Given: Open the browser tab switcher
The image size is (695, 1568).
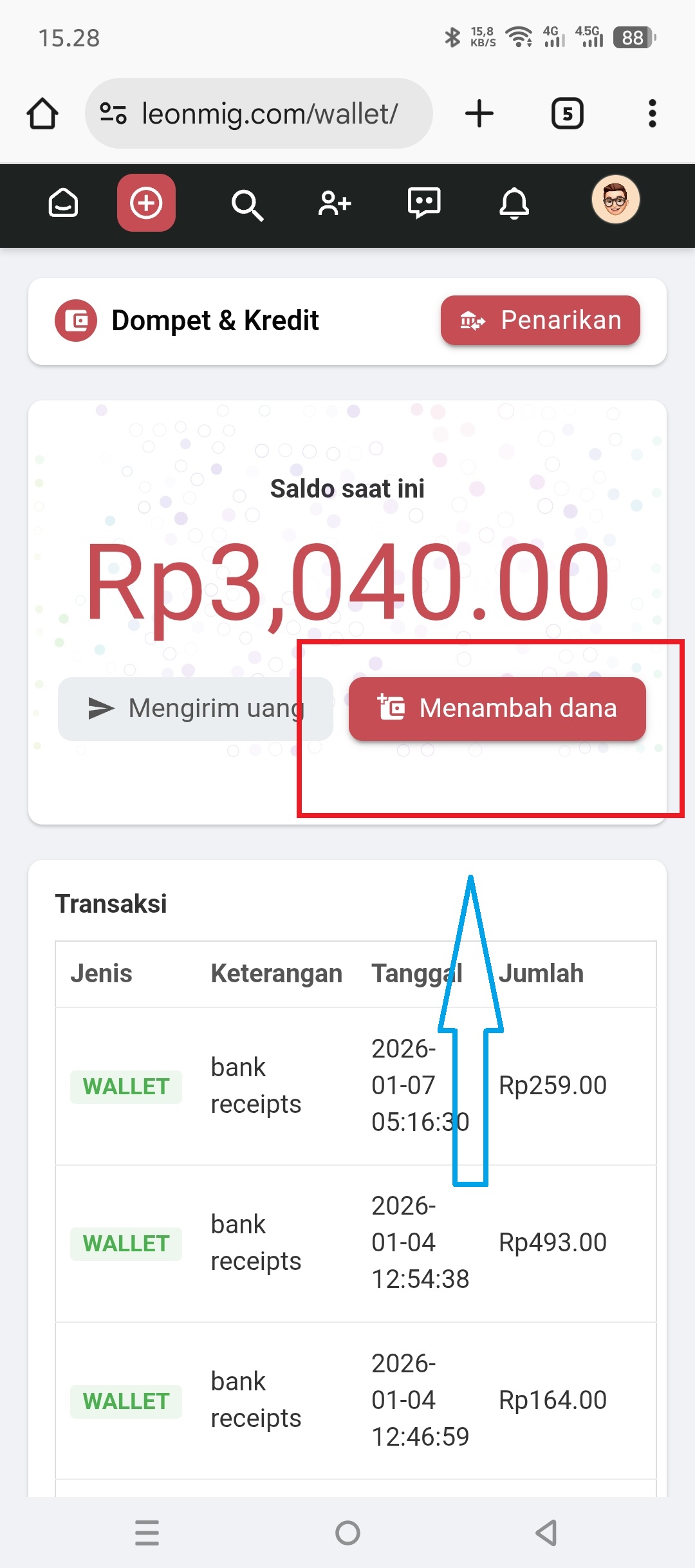Looking at the screenshot, I should tap(567, 114).
